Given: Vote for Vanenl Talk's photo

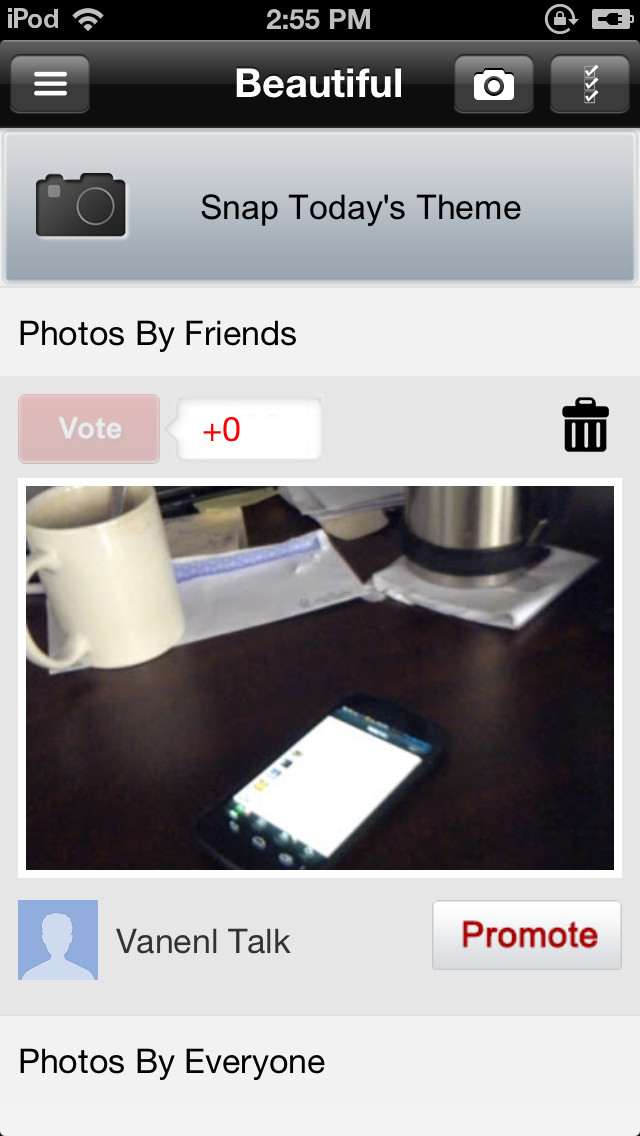Looking at the screenshot, I should click(x=89, y=429).
